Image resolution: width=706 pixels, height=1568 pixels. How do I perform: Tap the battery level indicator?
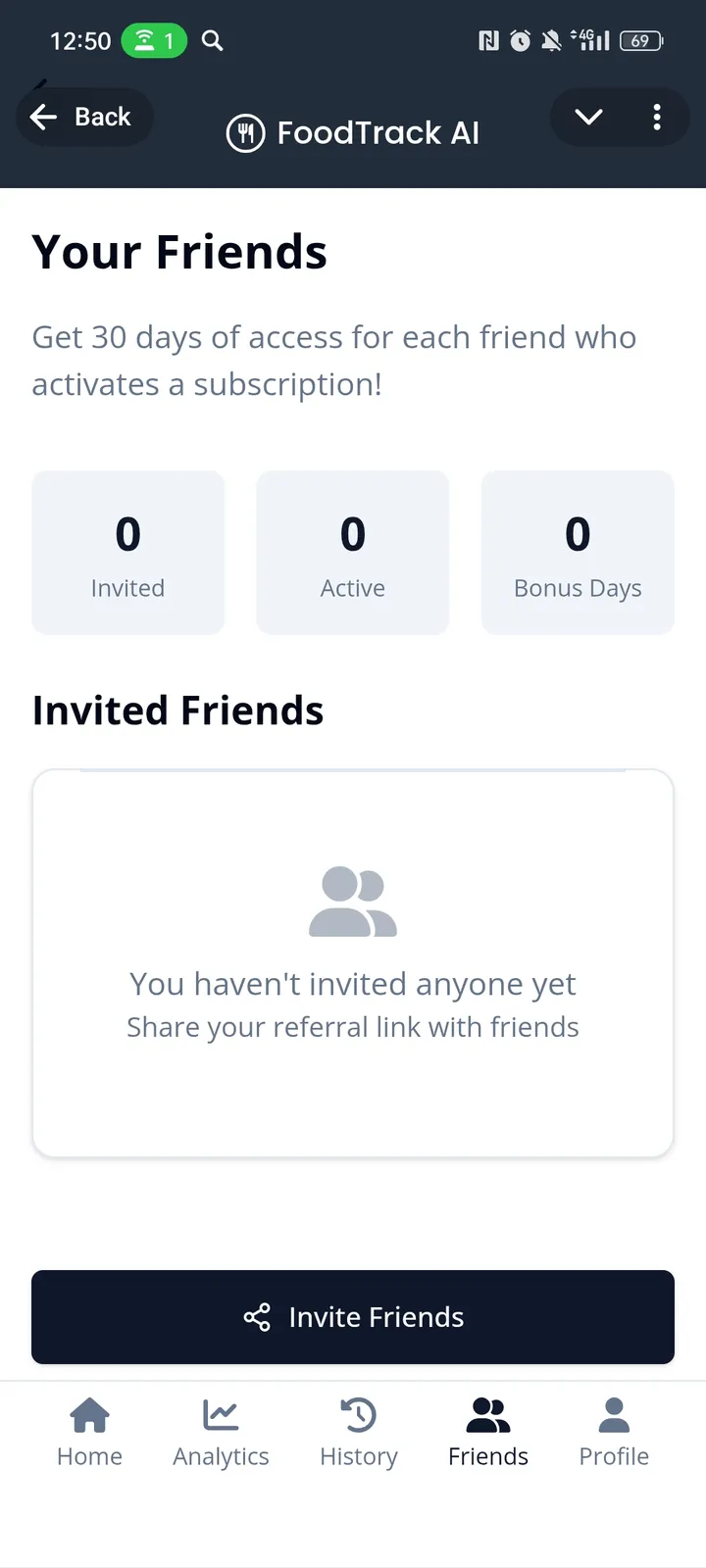642,41
